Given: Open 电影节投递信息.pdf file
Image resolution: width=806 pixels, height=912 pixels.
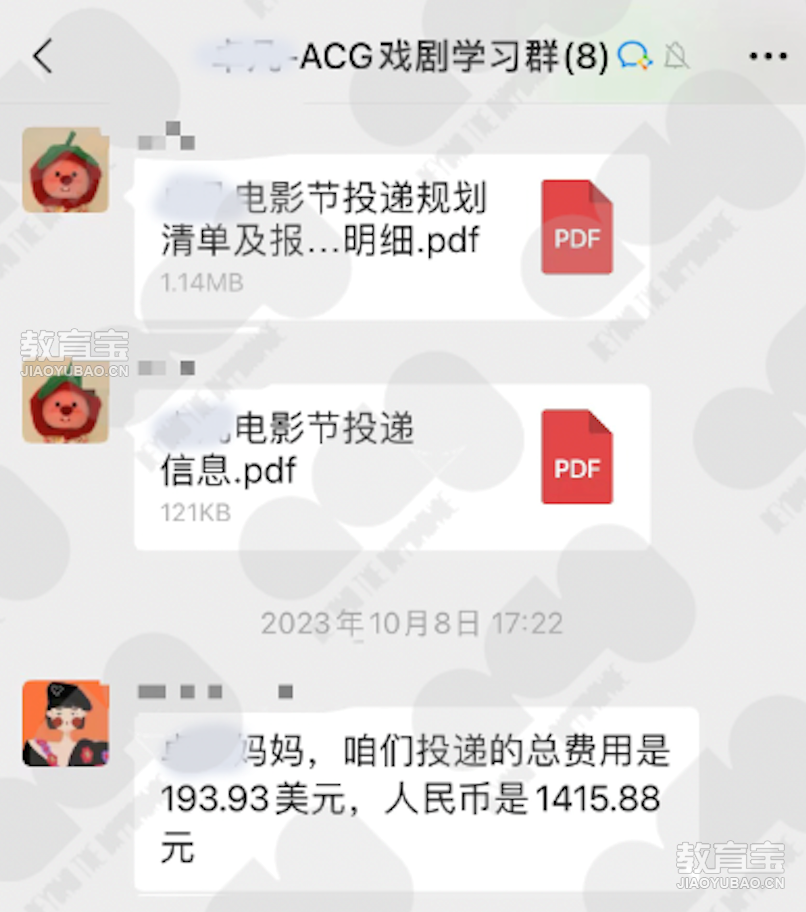Looking at the screenshot, I should point(392,466).
